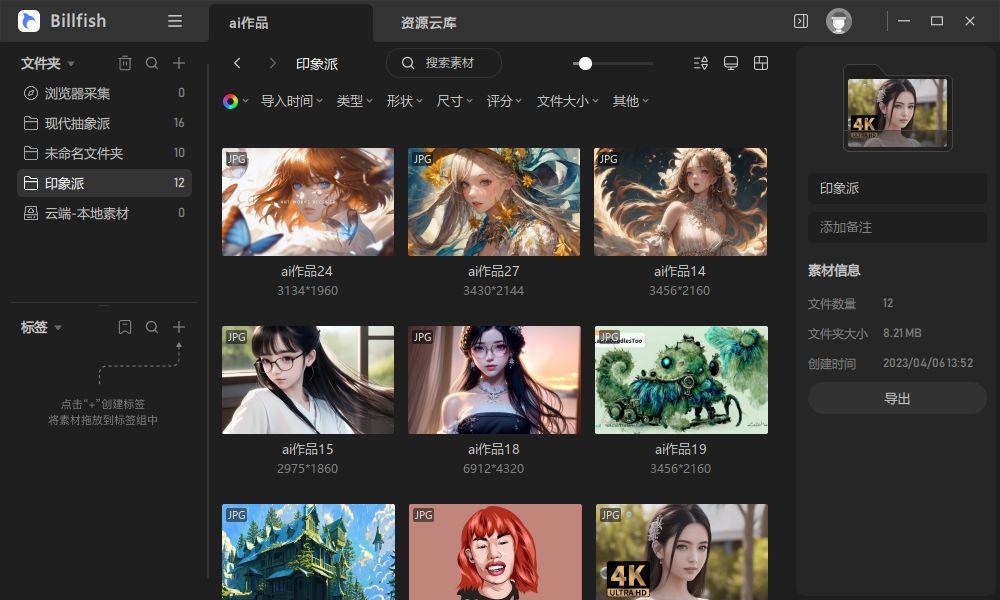The image size is (1000, 600).
Task: Expand the 类型 filter dropdown
Action: [354, 101]
